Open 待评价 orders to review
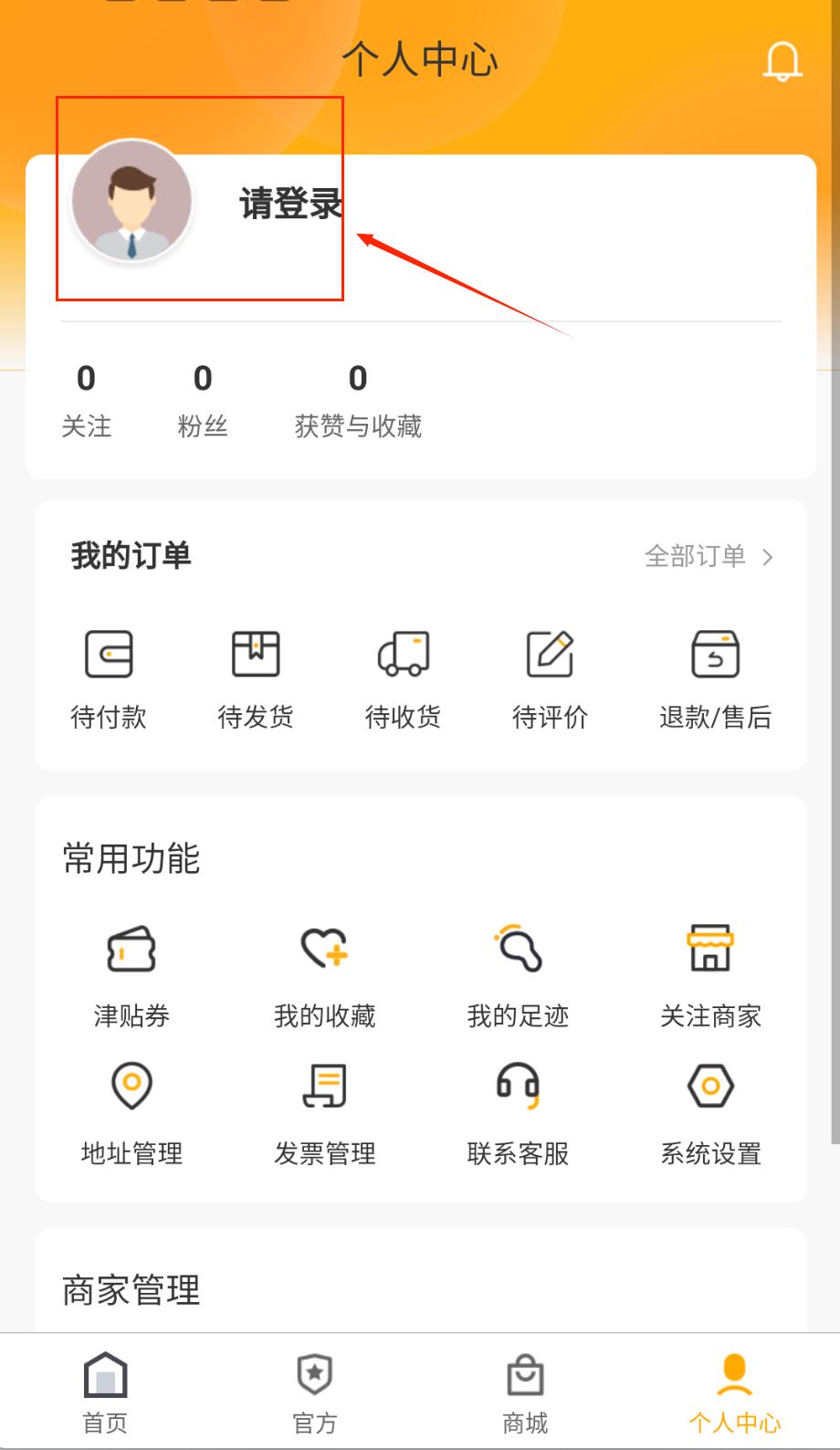840x1450 pixels. click(550, 678)
